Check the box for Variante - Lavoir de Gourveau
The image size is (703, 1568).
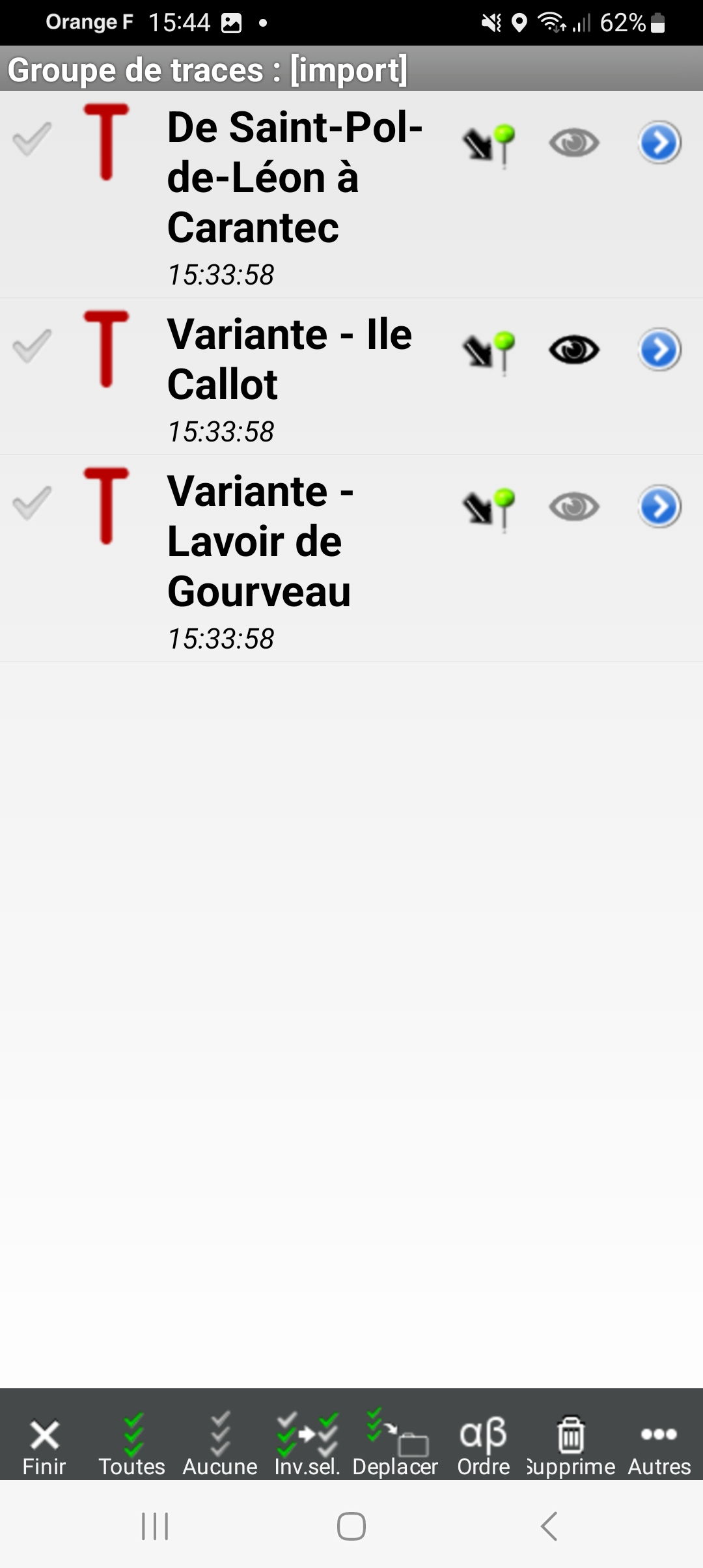click(x=31, y=503)
